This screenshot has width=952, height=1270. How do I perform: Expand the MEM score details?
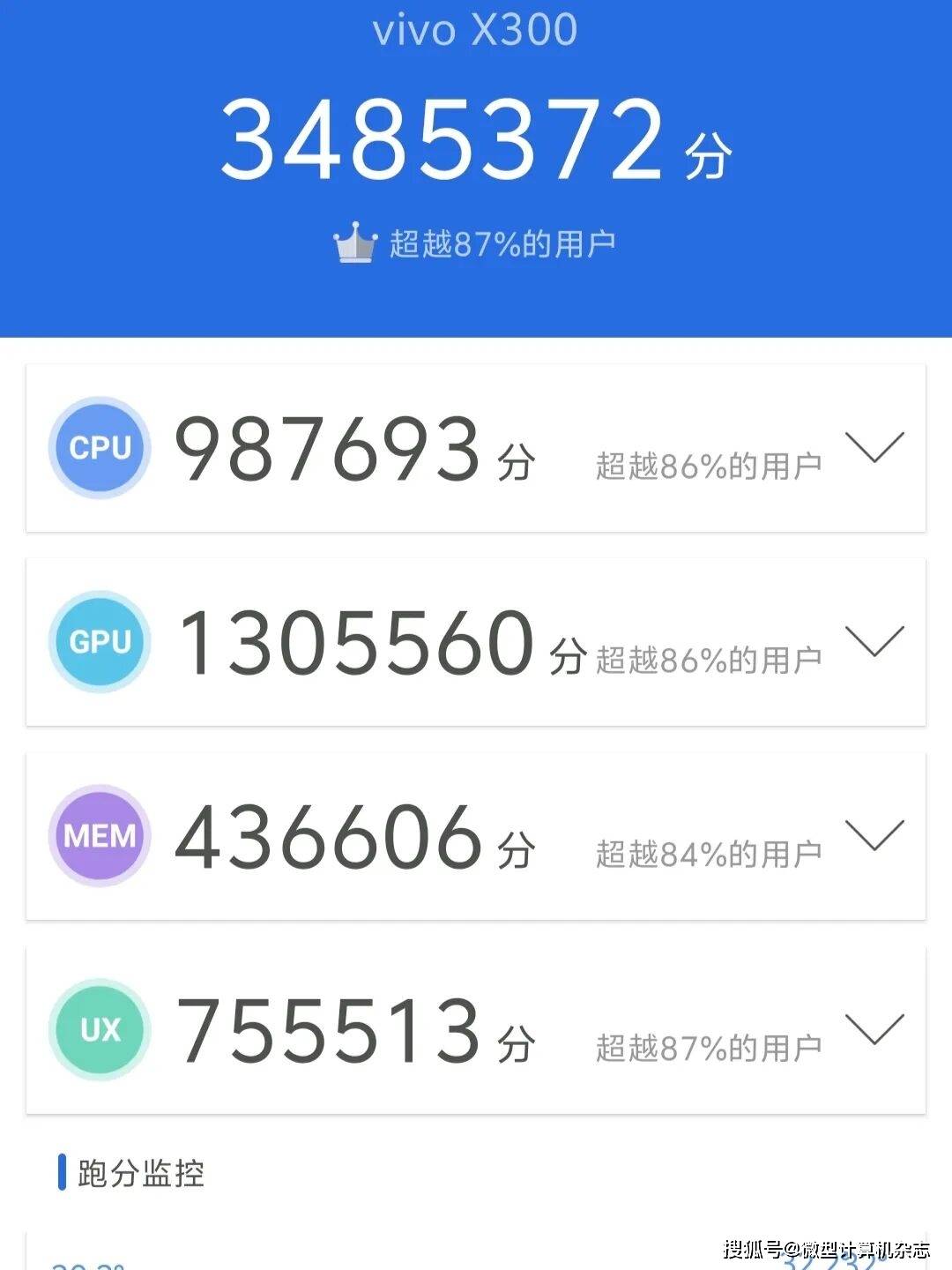tap(874, 835)
